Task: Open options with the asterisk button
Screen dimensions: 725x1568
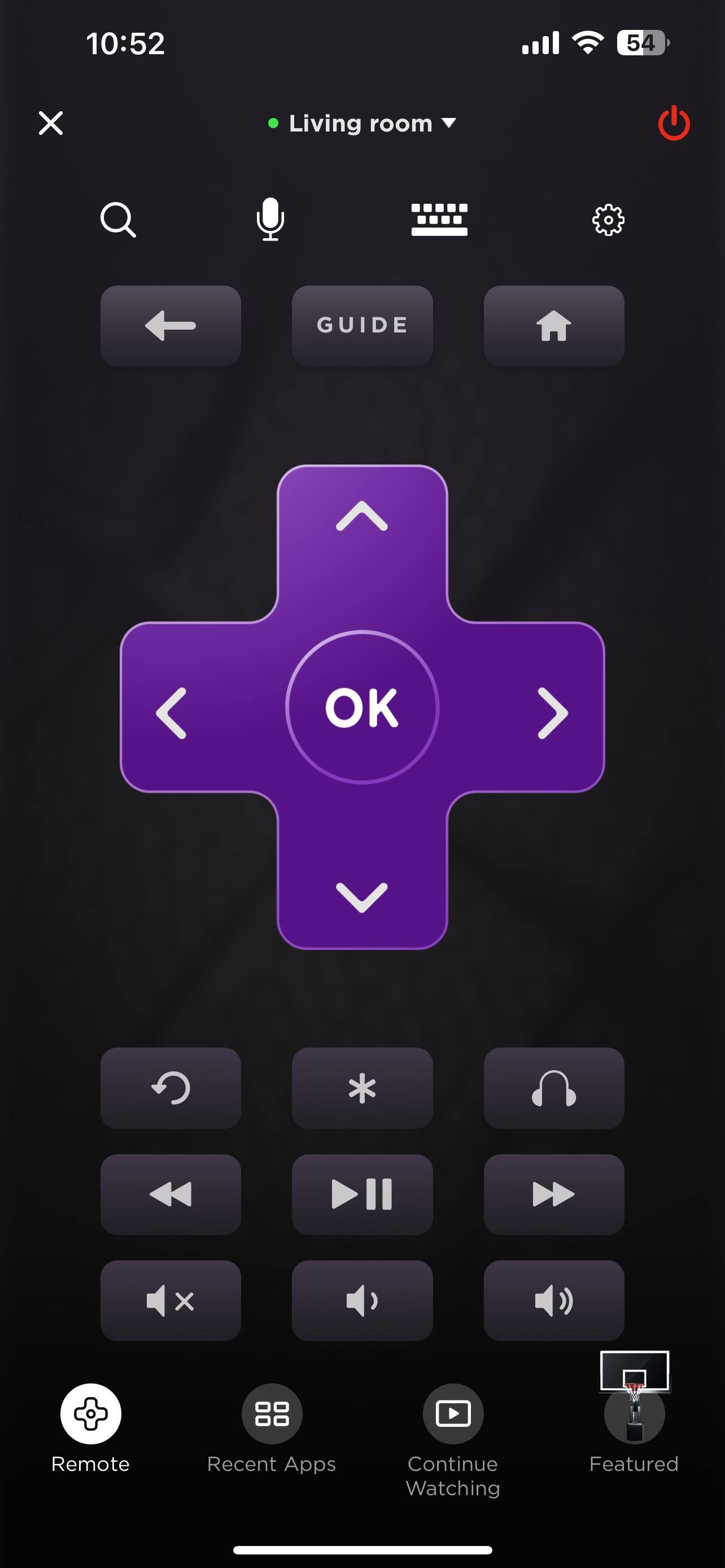Action: 362,1088
